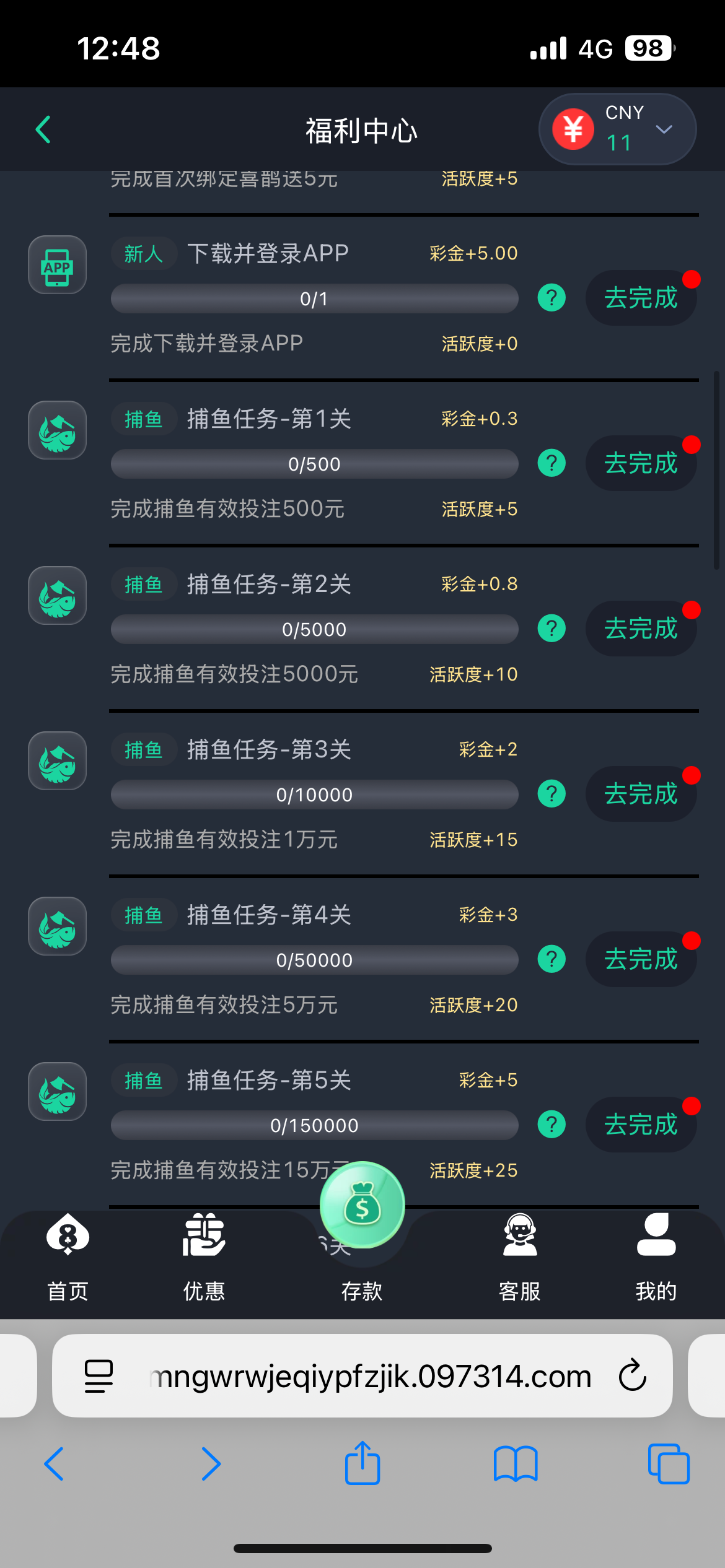Viewport: 725px width, 1568px height.
Task: Tap 去完成 for 捕鱼任务-第3关
Action: click(640, 794)
